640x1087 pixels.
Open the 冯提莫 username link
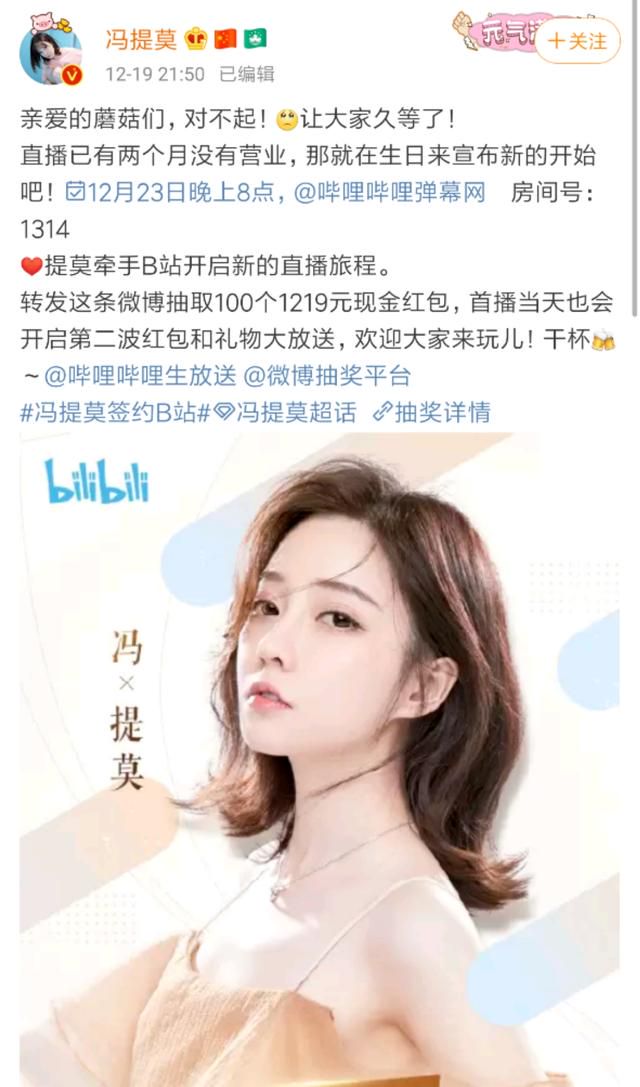click(x=141, y=39)
